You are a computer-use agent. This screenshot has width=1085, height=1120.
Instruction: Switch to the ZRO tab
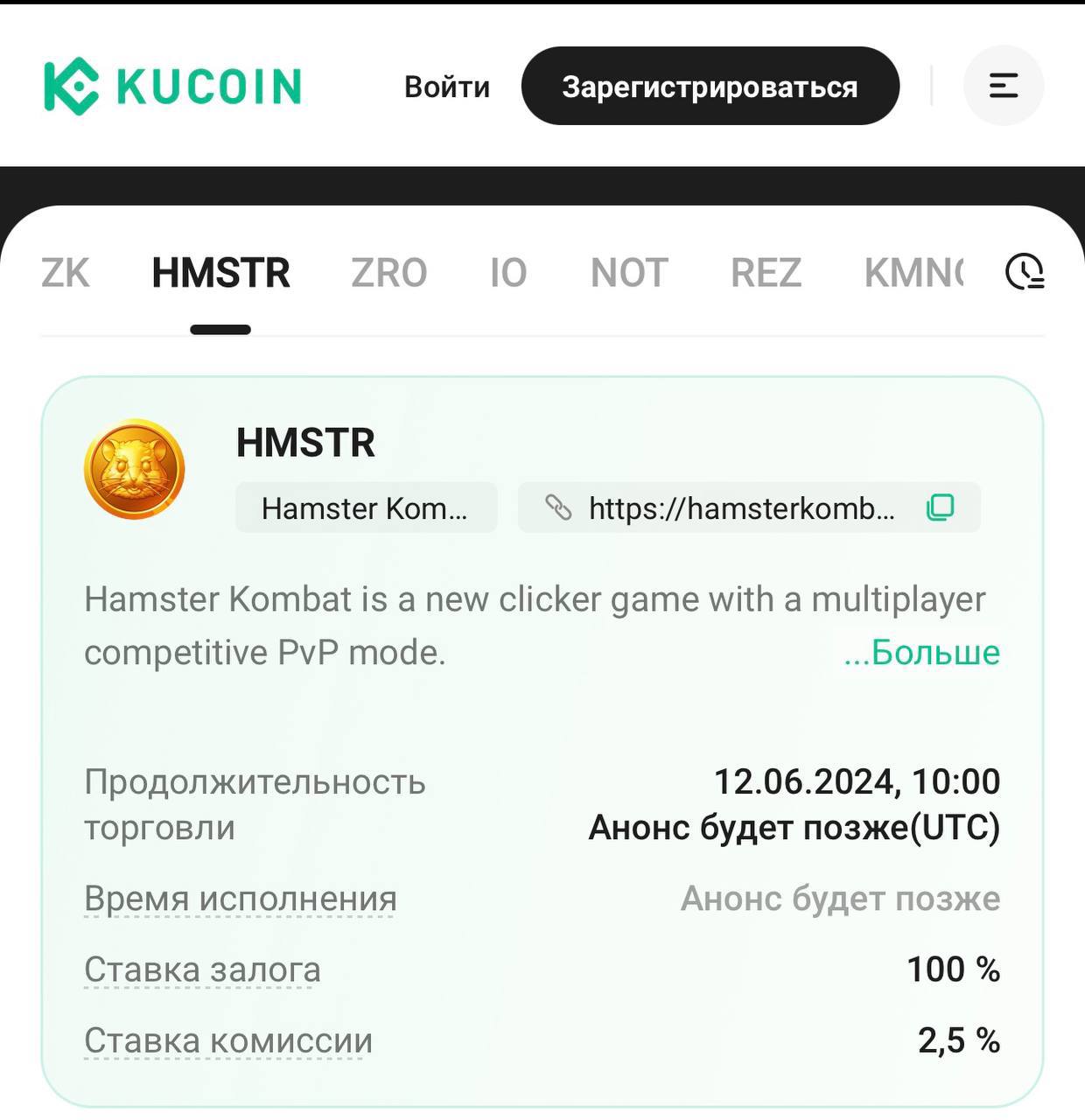[388, 273]
